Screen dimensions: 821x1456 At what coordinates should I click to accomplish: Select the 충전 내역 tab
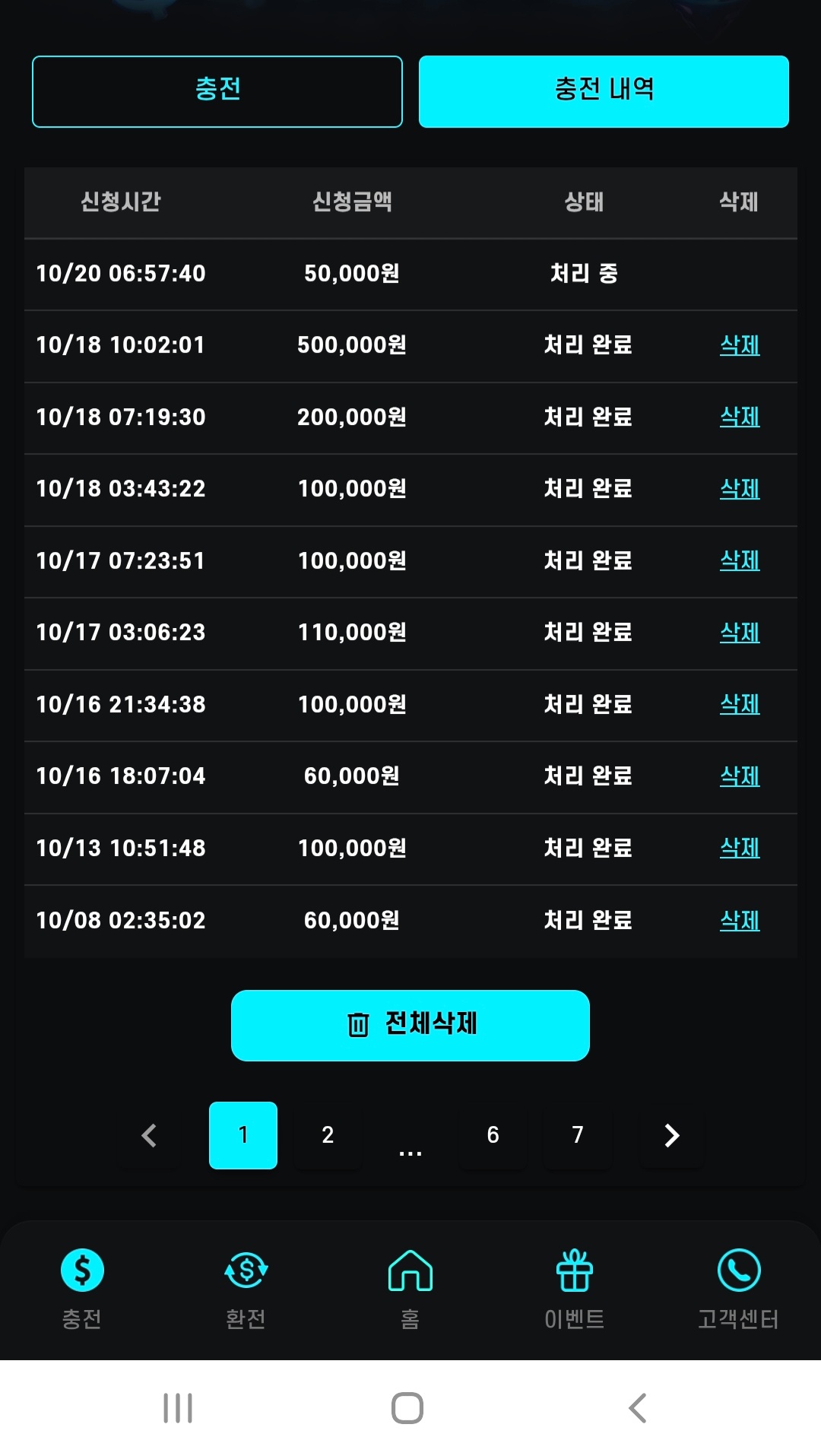coord(604,91)
